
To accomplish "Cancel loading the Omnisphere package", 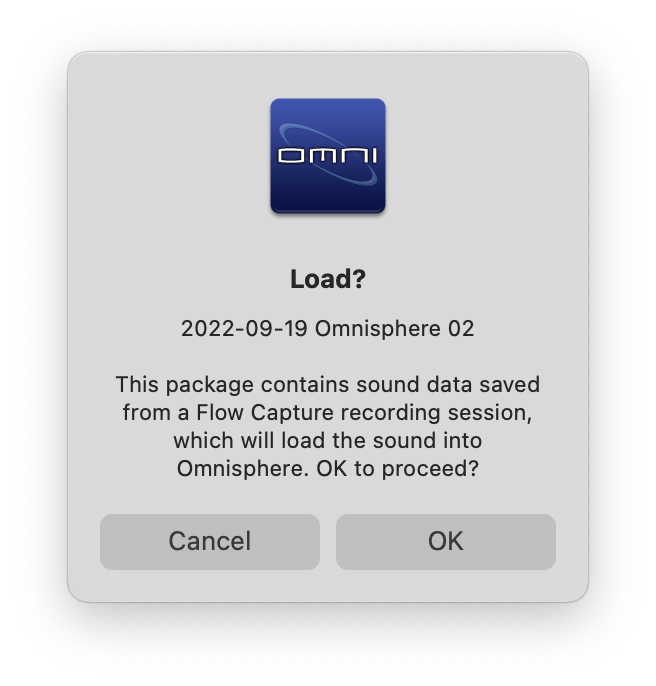I will pyautogui.click(x=210, y=541).
